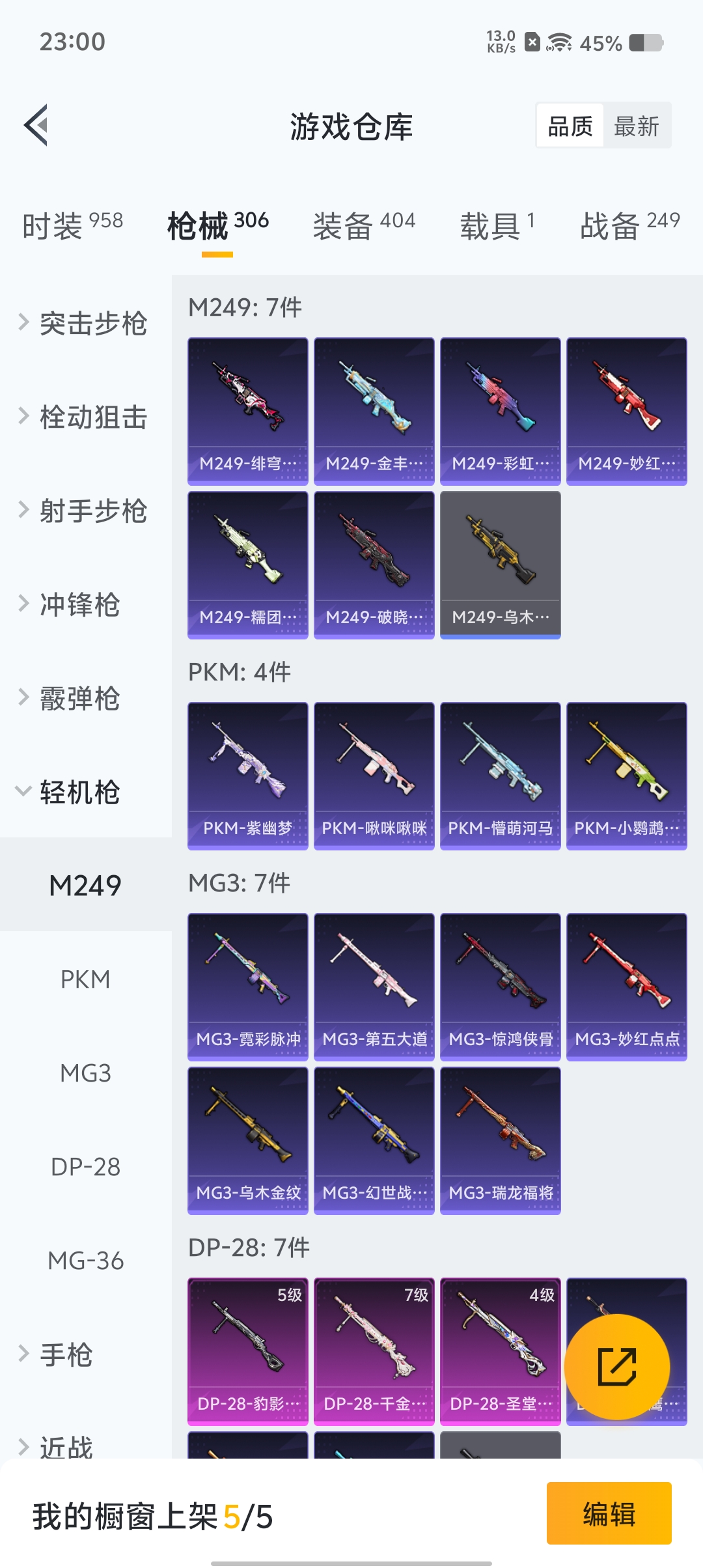703x1568 pixels.
Task: Open the M249-乌木 skin item
Action: pyautogui.click(x=500, y=565)
